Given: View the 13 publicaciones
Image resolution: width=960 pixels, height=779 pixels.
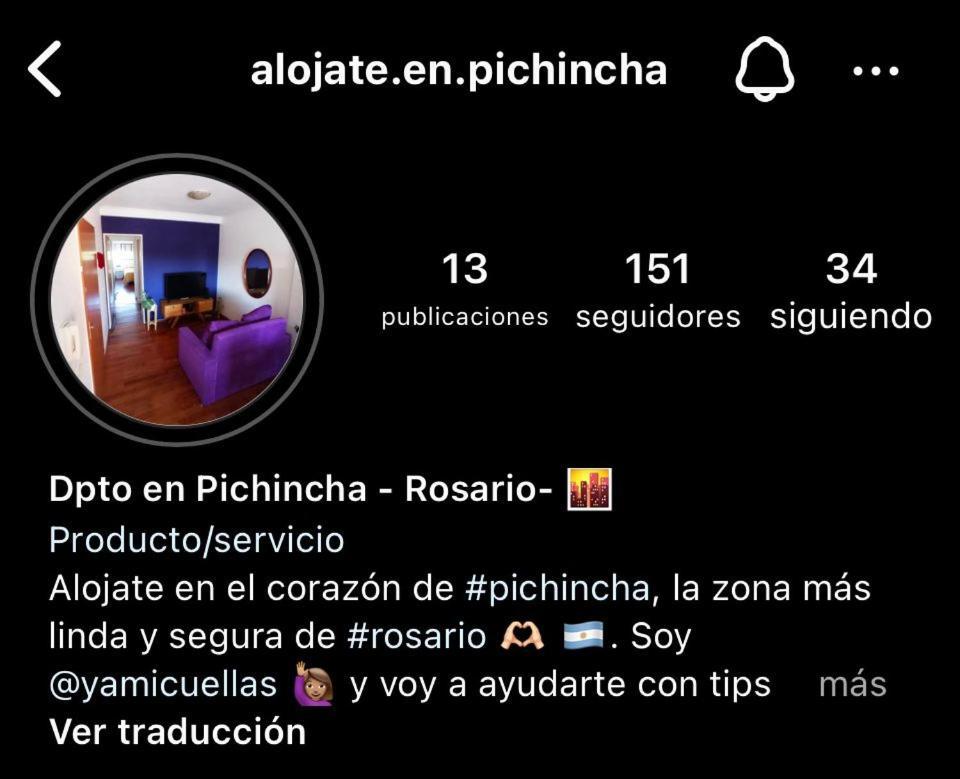Looking at the screenshot, I should (x=464, y=290).
